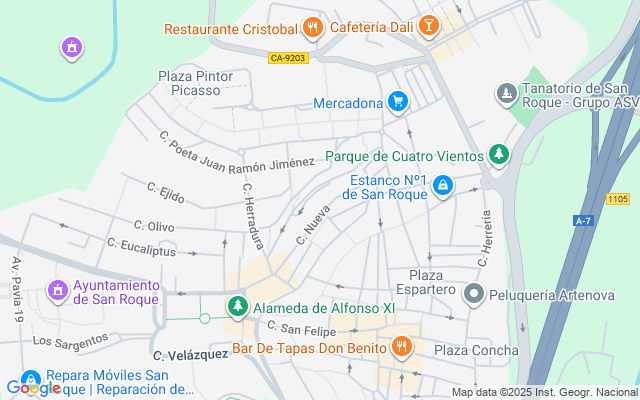The width and height of the screenshot is (640, 400).
Task: Open Estanco Nº1 de San Roque pin
Action: pos(443,187)
